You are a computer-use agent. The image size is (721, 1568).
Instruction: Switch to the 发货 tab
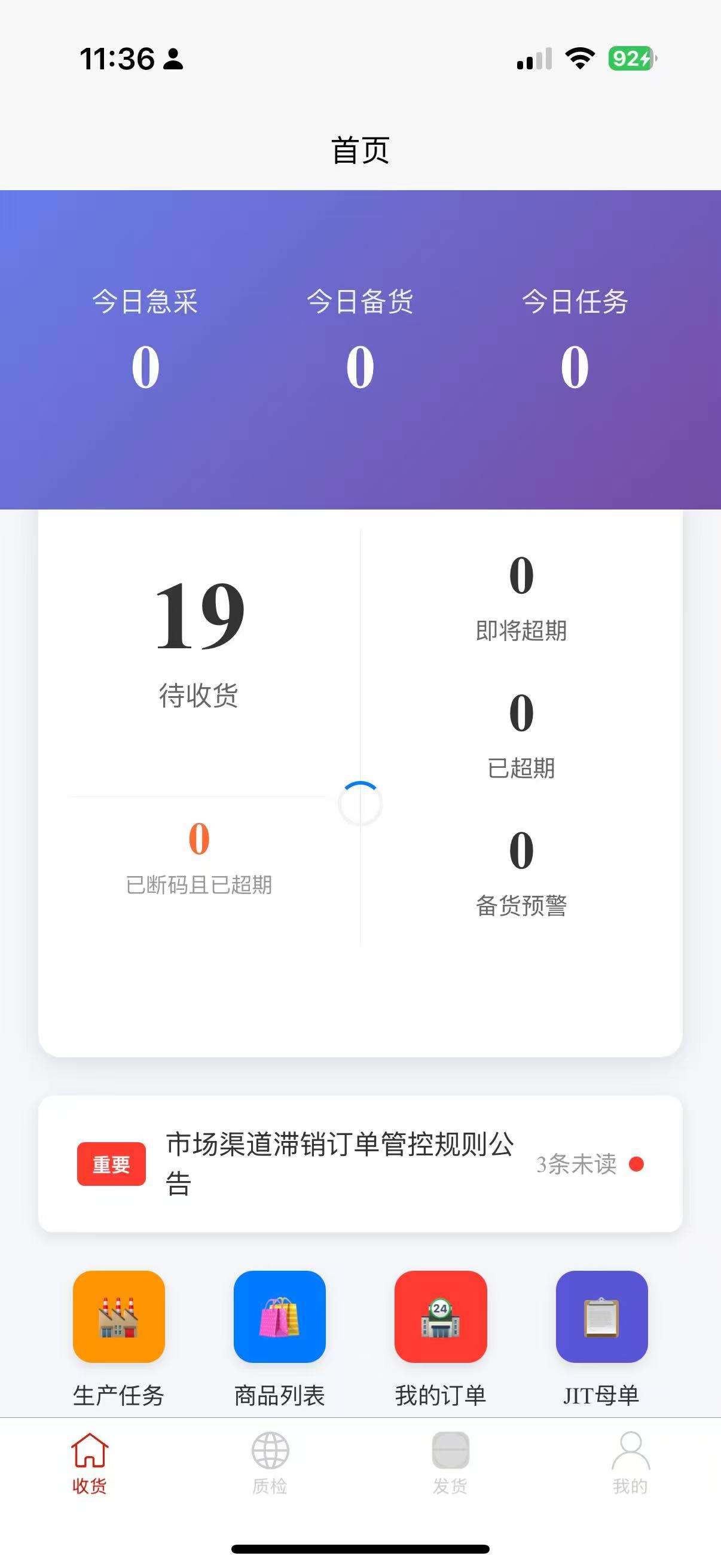point(450,1462)
